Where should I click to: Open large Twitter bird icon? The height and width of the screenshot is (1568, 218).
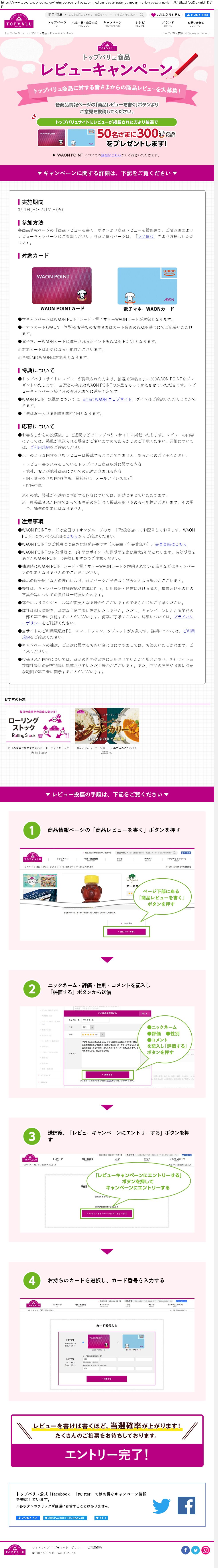[161, 1505]
